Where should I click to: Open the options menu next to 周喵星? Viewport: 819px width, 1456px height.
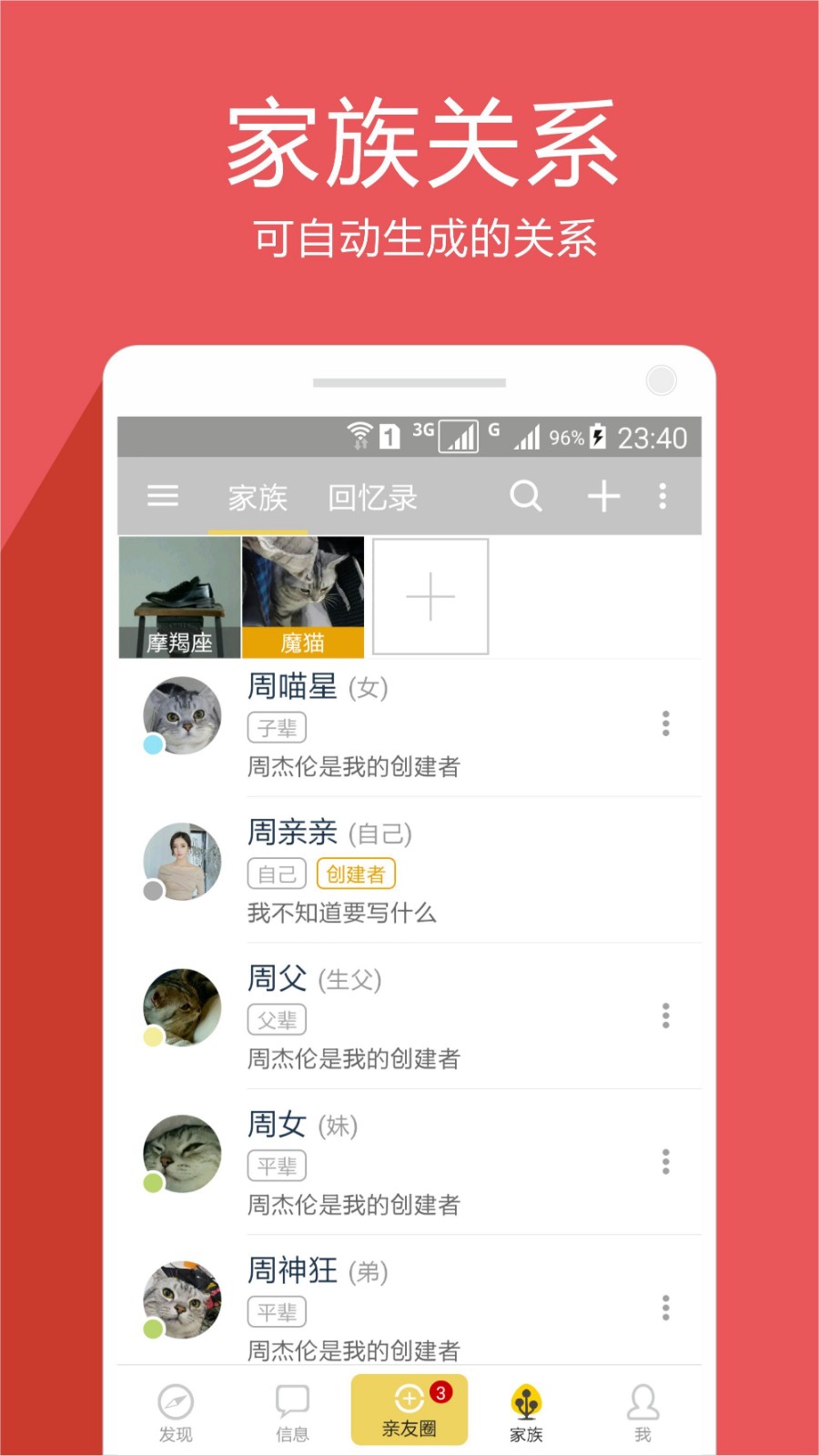click(x=667, y=725)
